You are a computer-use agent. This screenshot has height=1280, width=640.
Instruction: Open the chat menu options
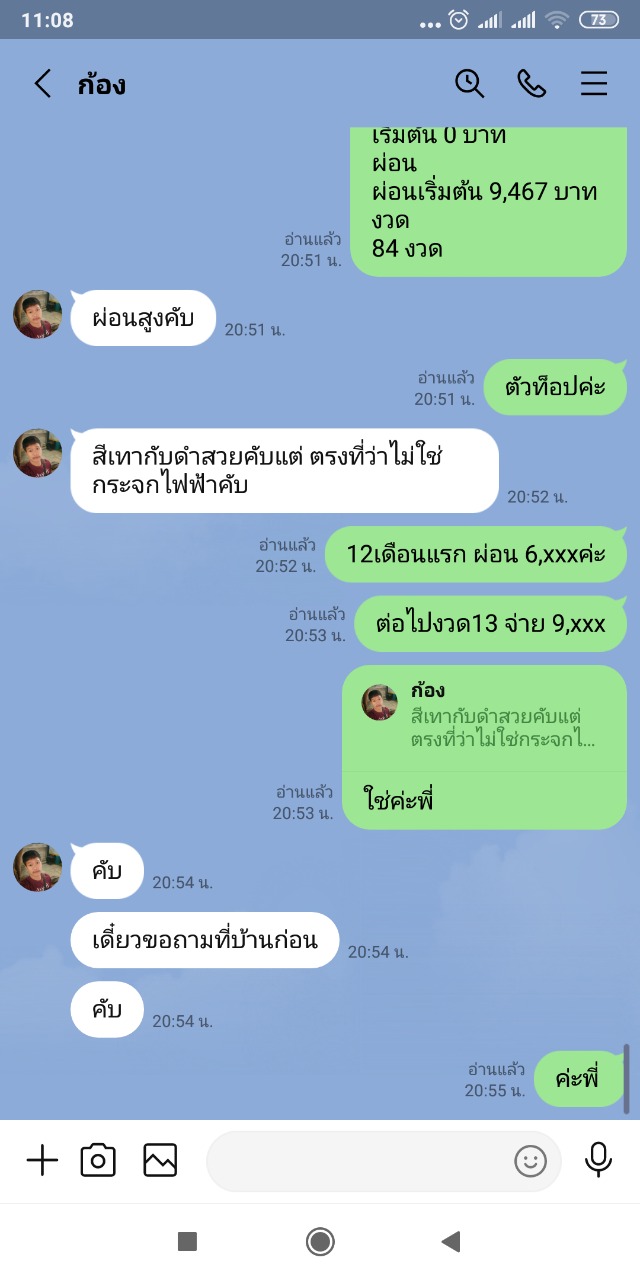tap(594, 84)
